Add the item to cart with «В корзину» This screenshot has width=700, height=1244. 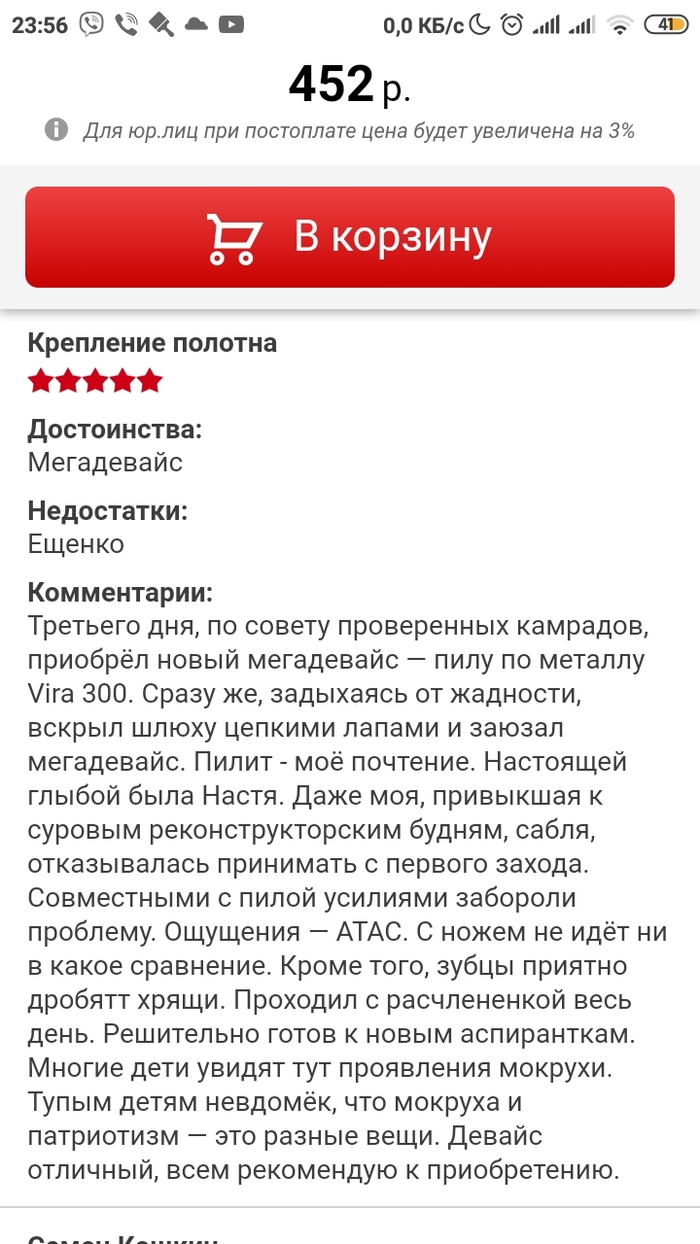pos(350,237)
